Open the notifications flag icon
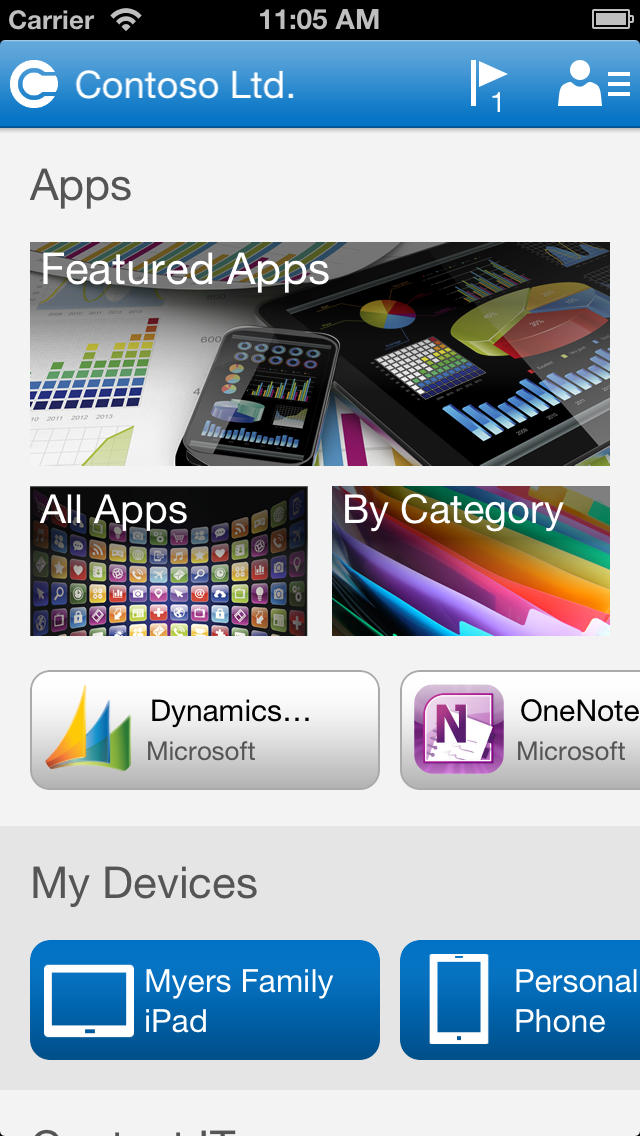Screen dimensions: 640x1136 pyautogui.click(x=489, y=85)
